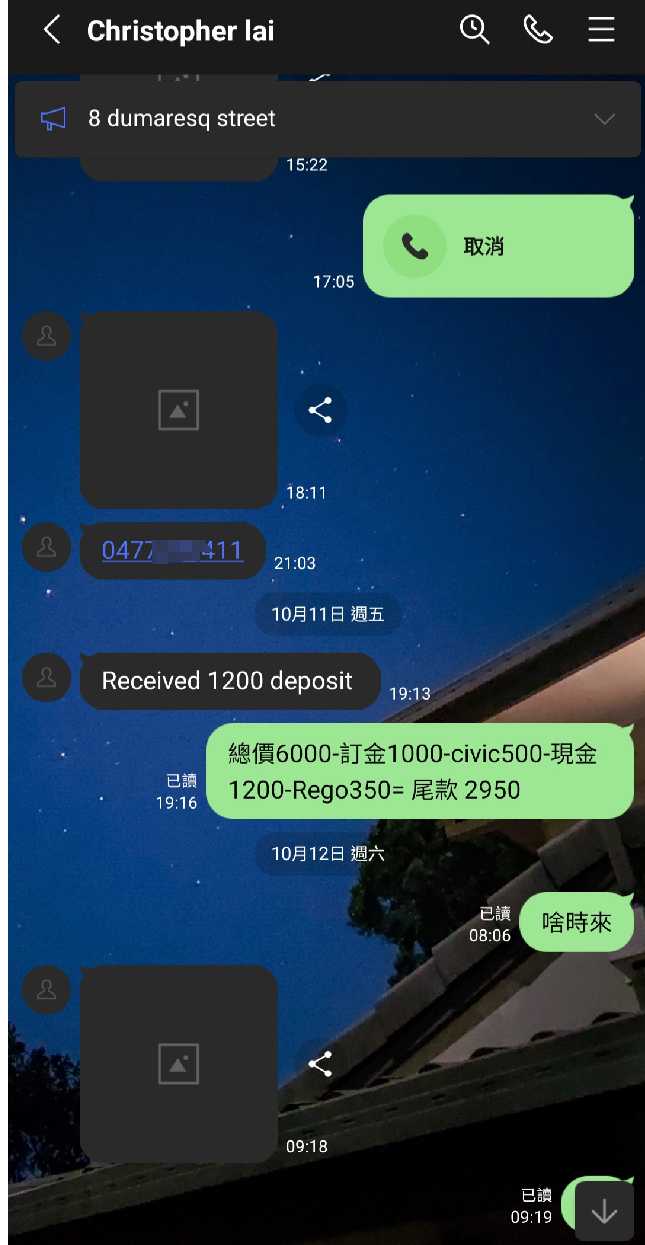Share the image received at 09:18
This screenshot has width=645, height=1245.
coord(320,1064)
